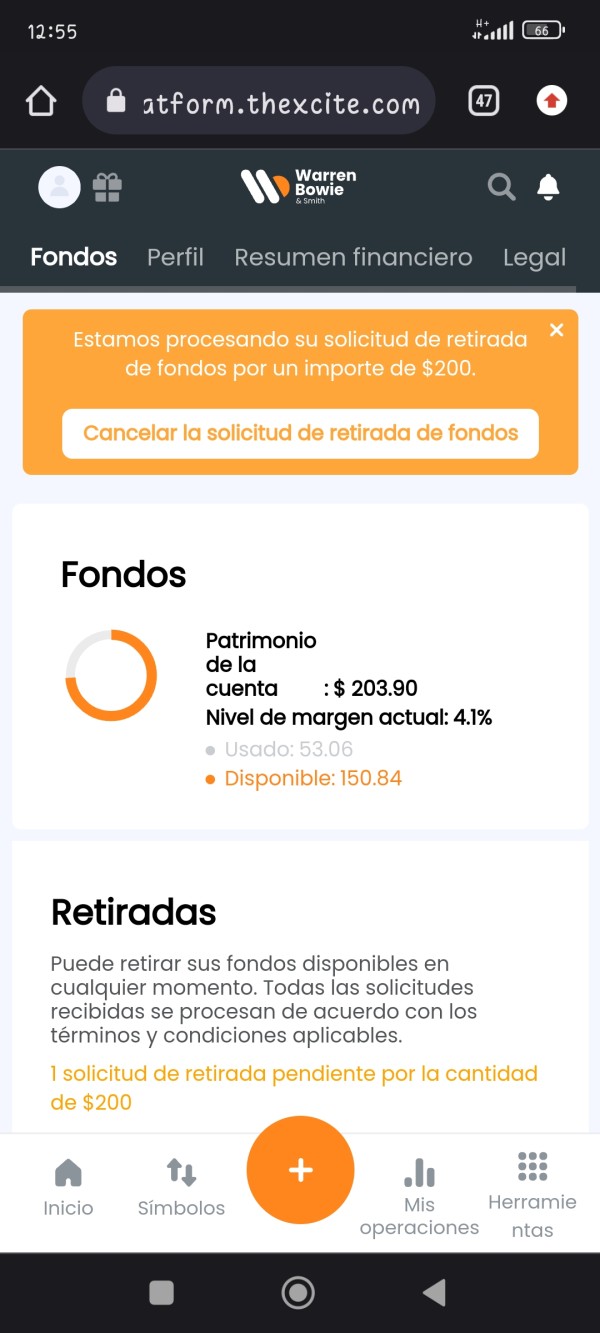Tap the orange plus button
600x1333 pixels.
tap(300, 1170)
